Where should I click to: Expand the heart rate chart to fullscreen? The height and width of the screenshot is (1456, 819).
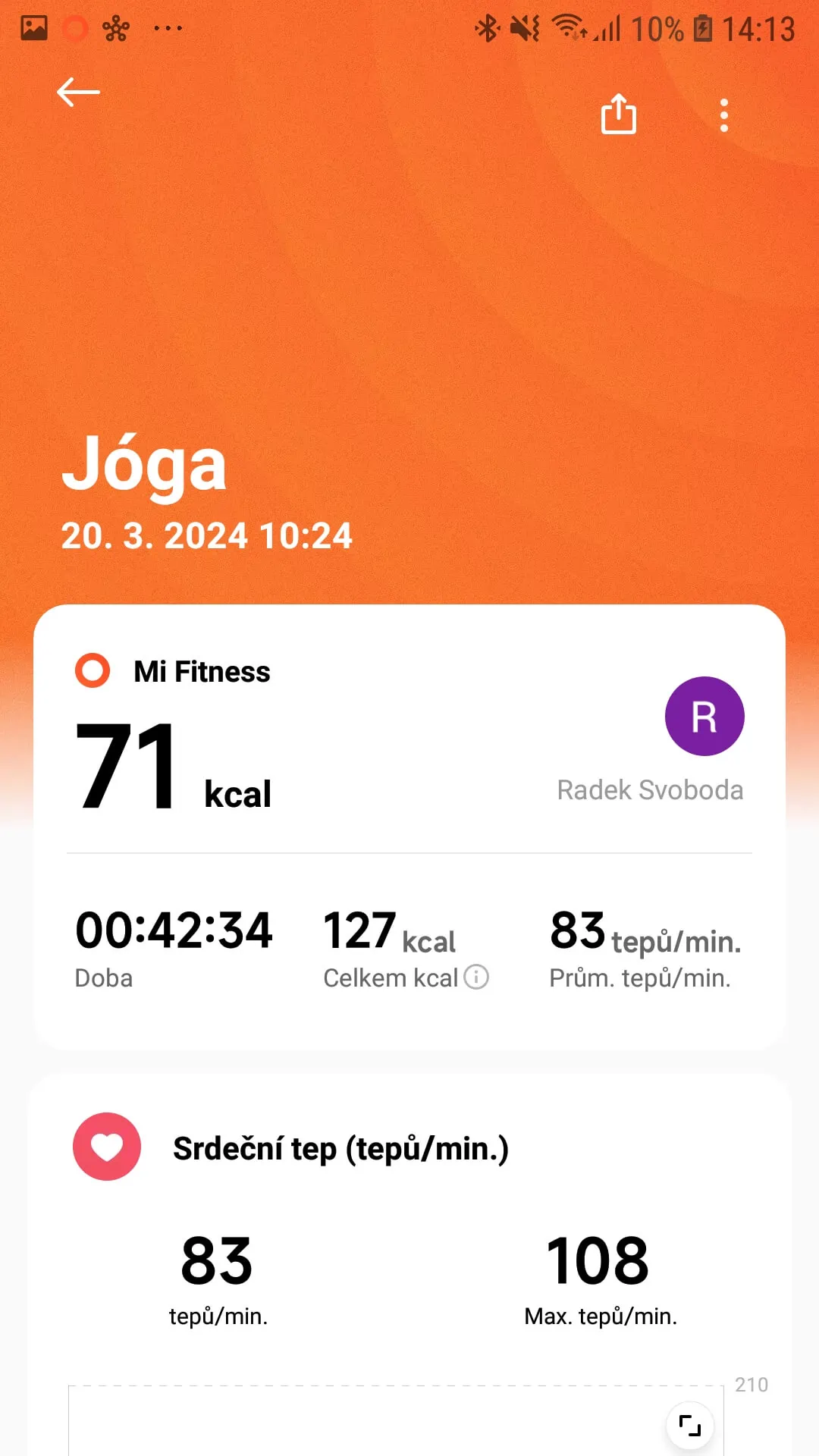689,1426
